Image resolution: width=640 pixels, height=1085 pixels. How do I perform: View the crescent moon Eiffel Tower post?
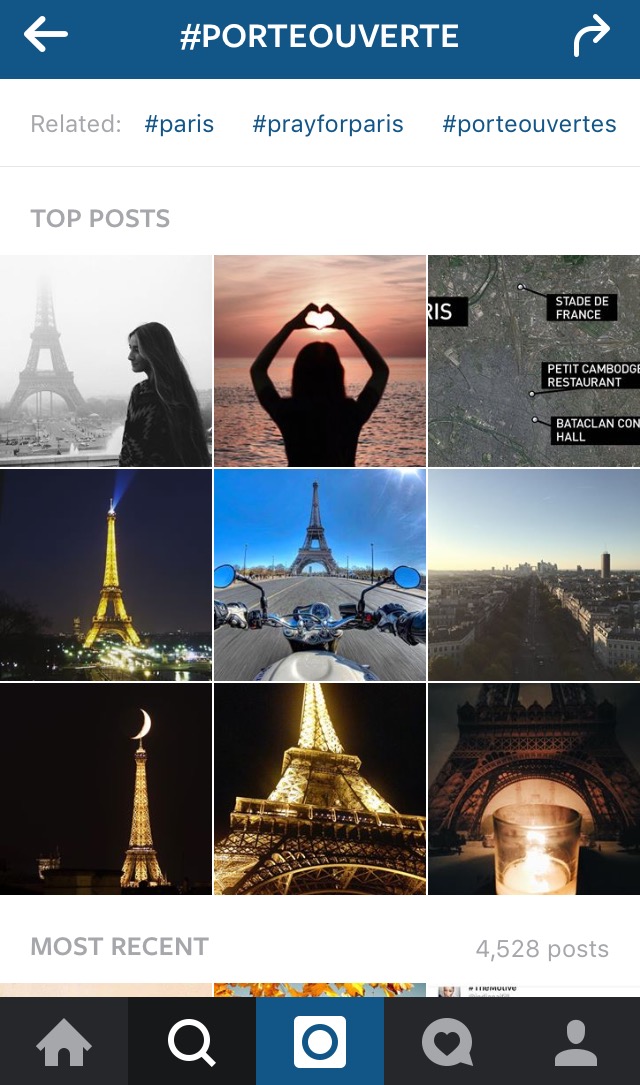(x=106, y=789)
